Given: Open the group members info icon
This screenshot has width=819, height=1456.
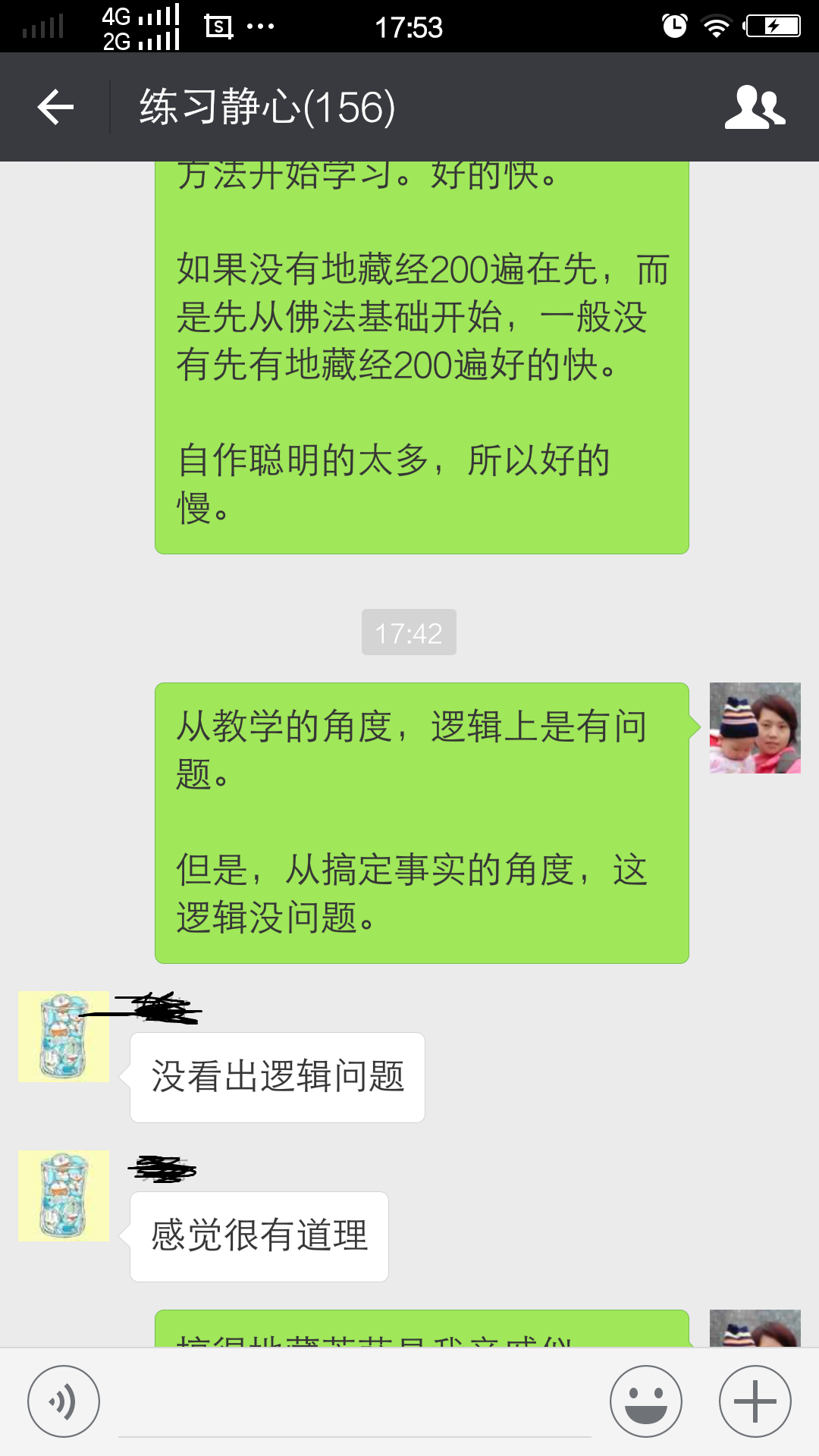Looking at the screenshot, I should (x=755, y=107).
